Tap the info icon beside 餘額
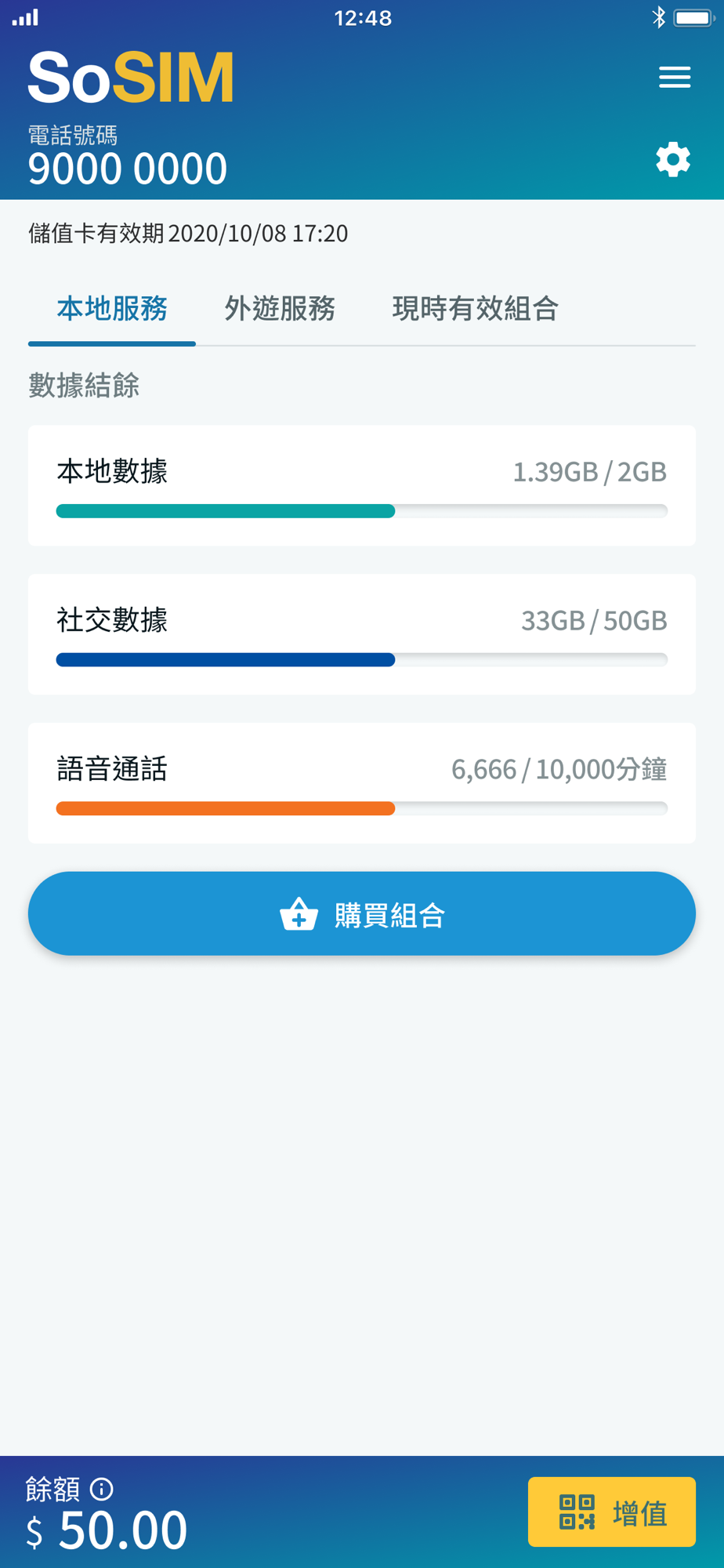The image size is (724, 1568). (102, 1488)
